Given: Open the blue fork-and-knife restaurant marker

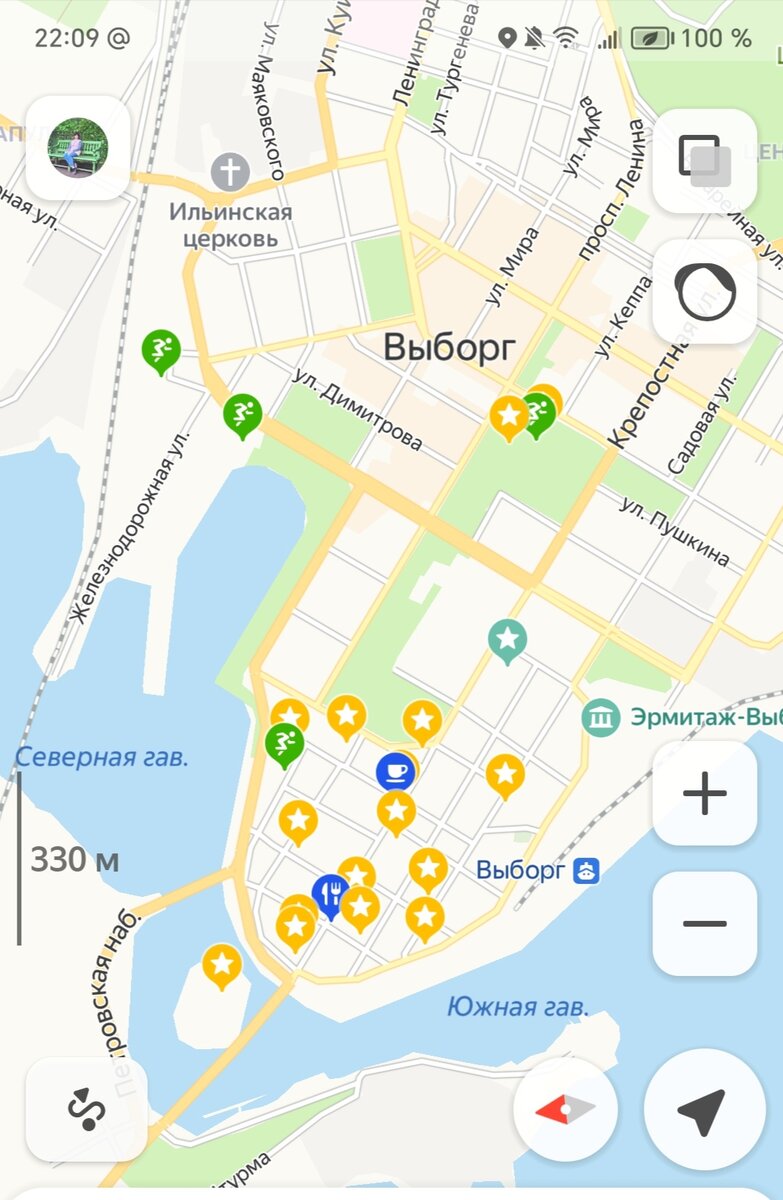Looking at the screenshot, I should tap(331, 891).
